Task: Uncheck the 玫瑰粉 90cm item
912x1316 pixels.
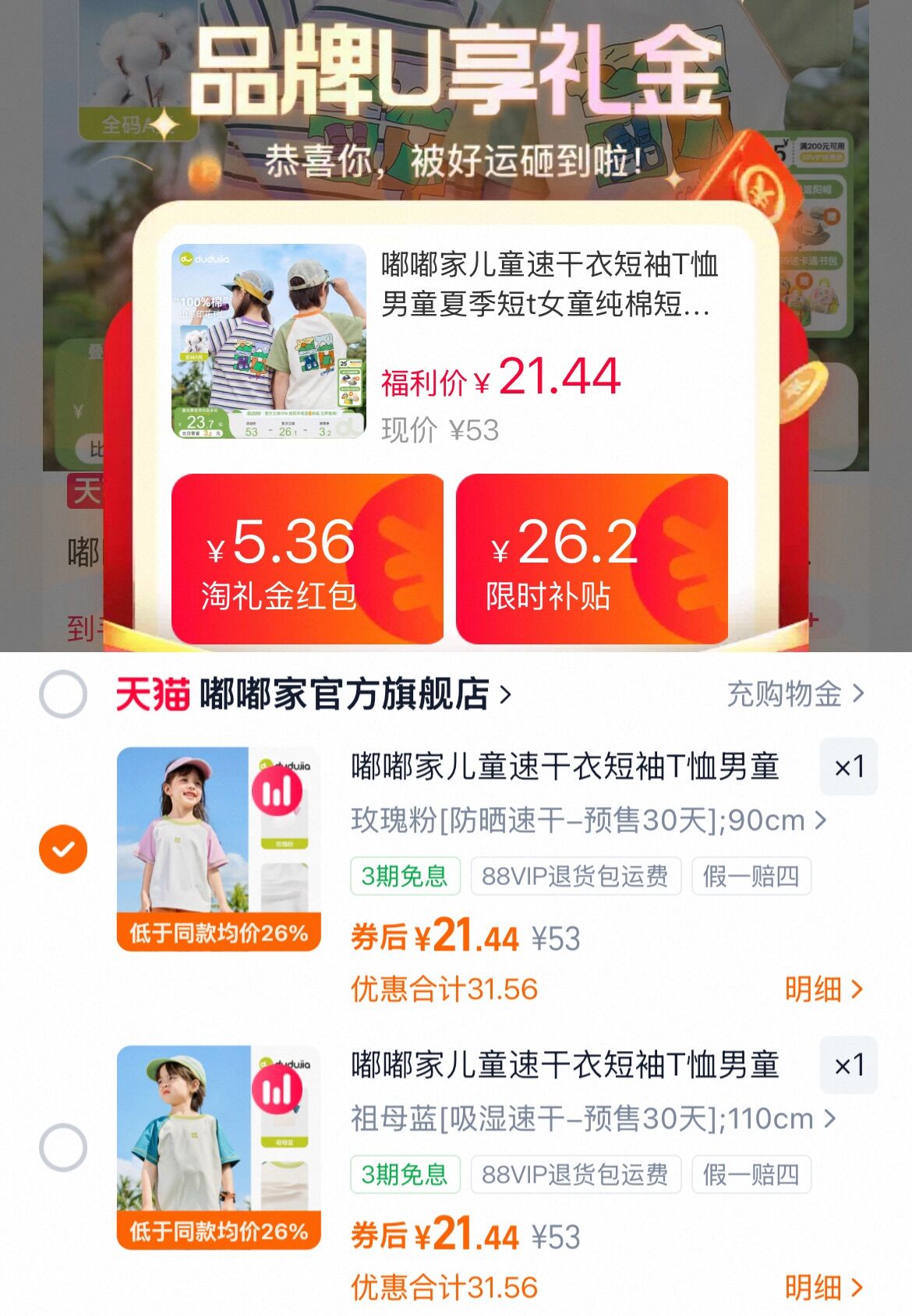Action: pyautogui.click(x=63, y=849)
